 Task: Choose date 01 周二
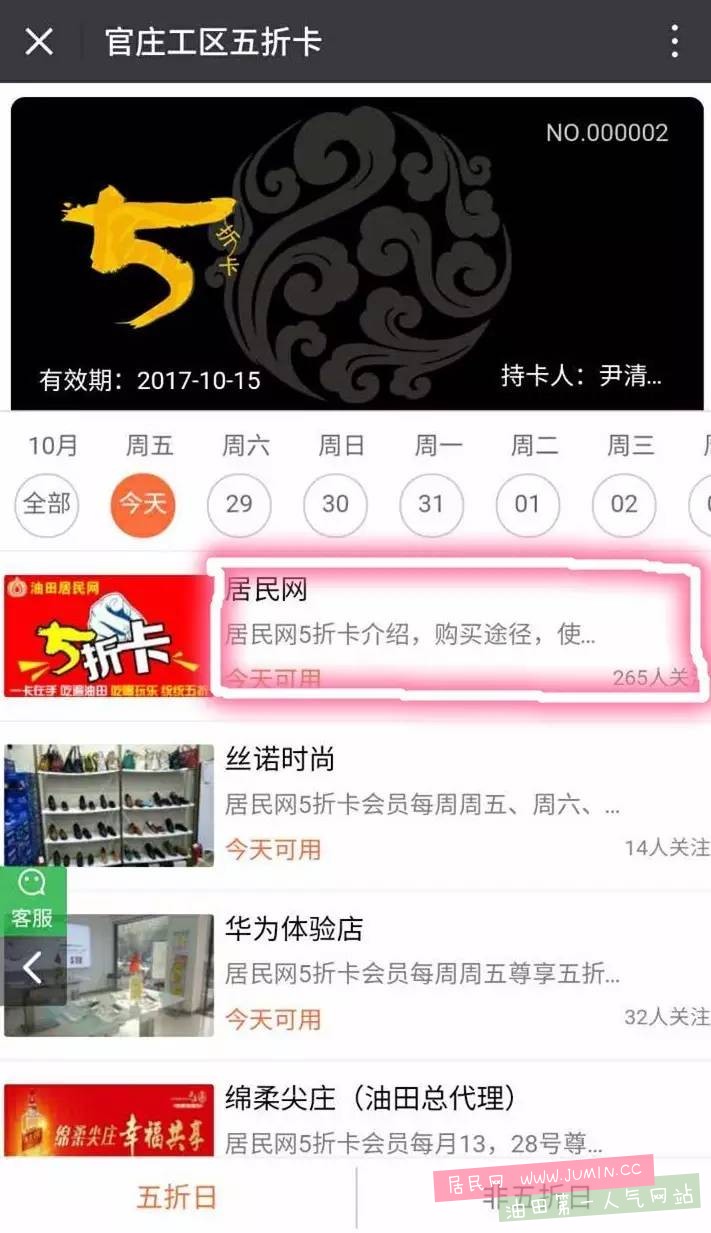point(527,504)
